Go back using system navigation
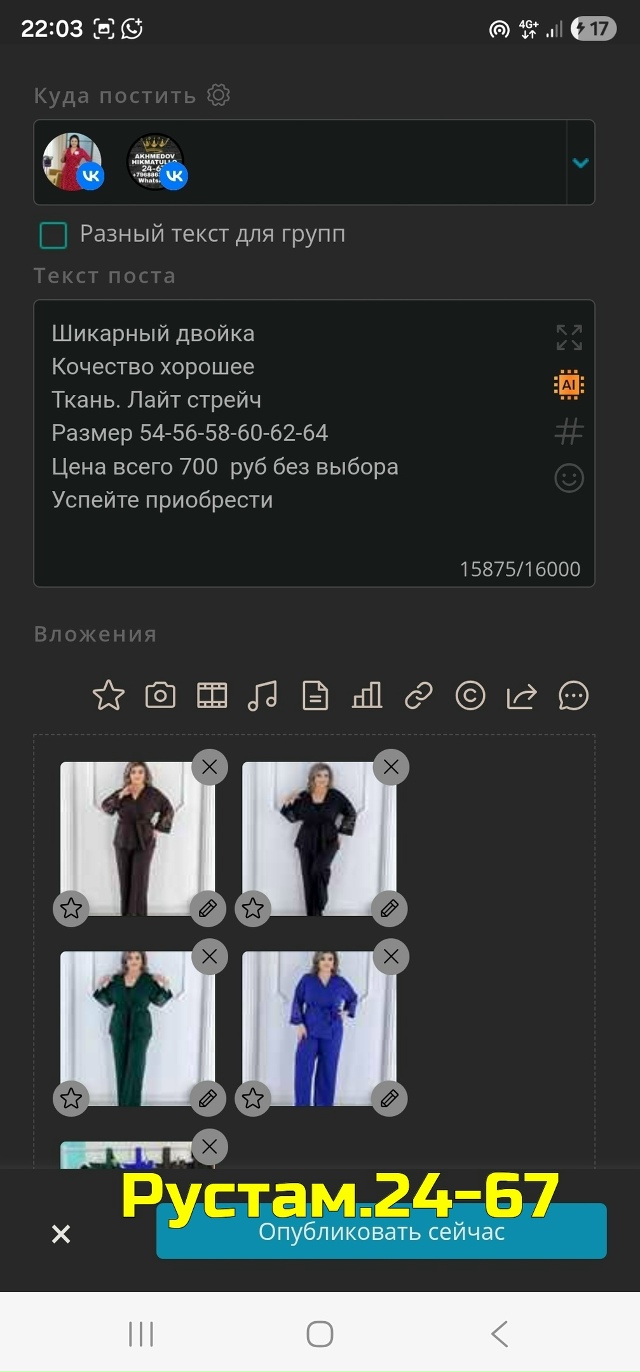Screen dimensions: 640x1372 click(x=499, y=1333)
